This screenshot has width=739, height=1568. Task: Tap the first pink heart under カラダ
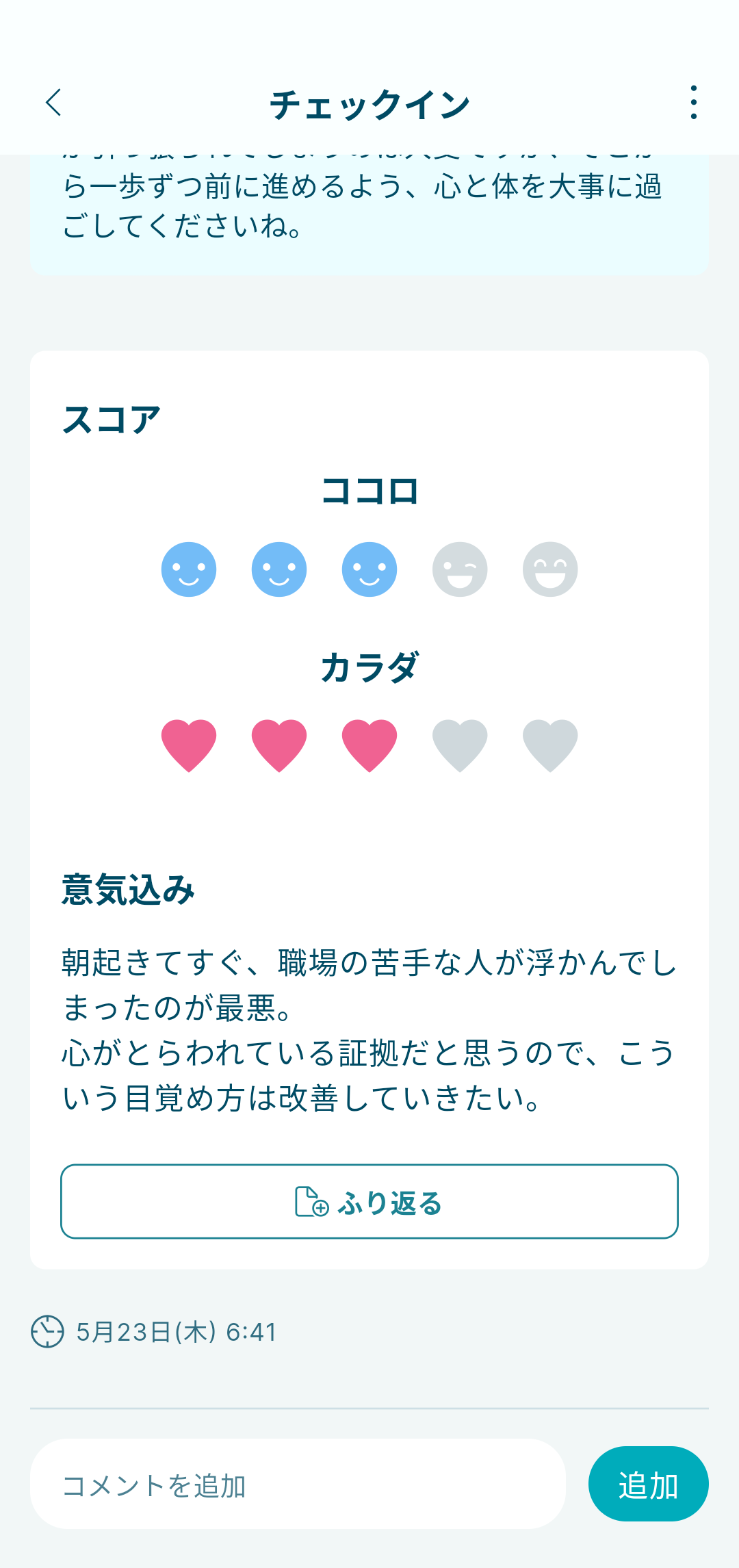click(189, 744)
